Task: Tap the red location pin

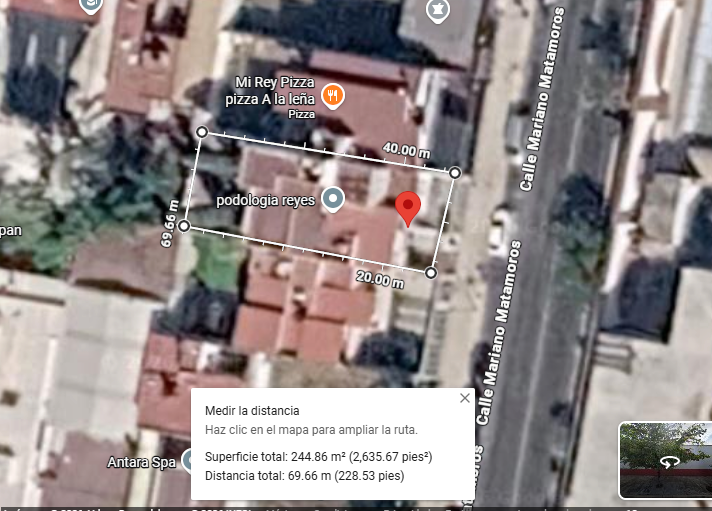Action: [407, 208]
